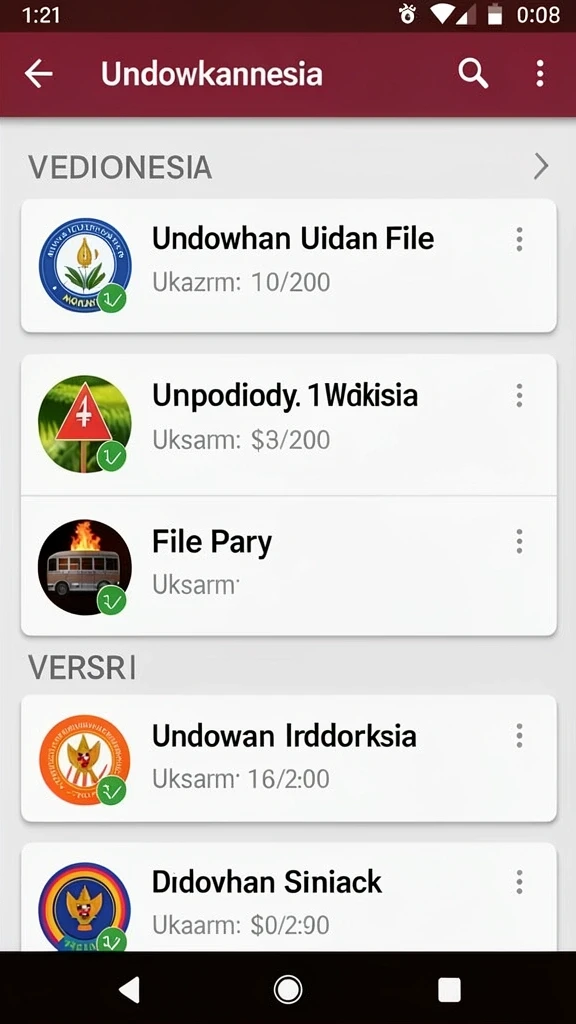The image size is (576, 1024).
Task: Open search in the app bar
Action: pos(473,73)
